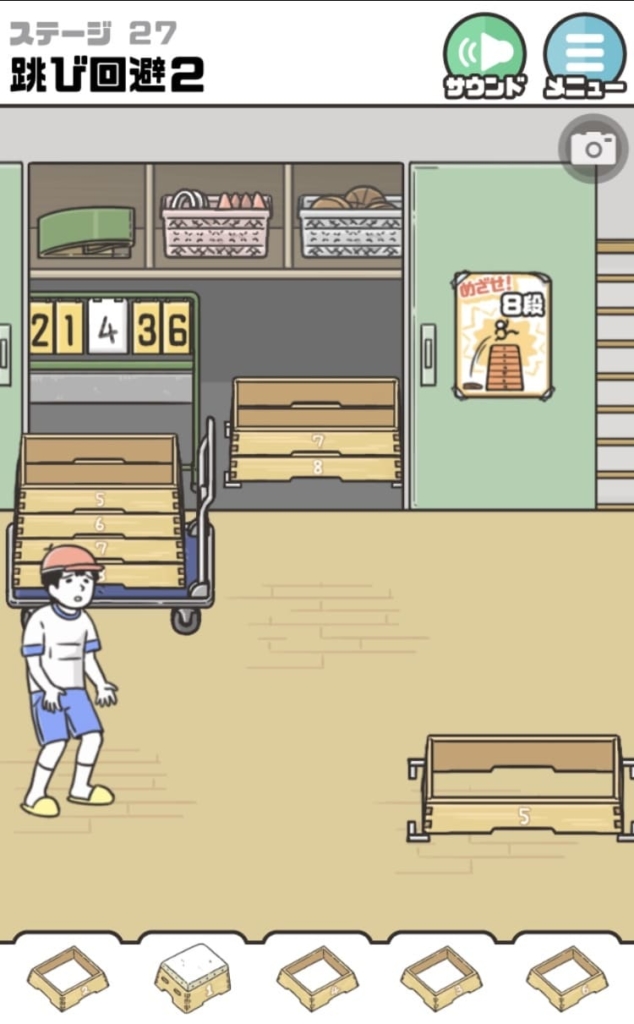Screen dimensions: 634x1024
Task: Tap the vaulting box numbered 5 on floor
Action: (x=522, y=790)
